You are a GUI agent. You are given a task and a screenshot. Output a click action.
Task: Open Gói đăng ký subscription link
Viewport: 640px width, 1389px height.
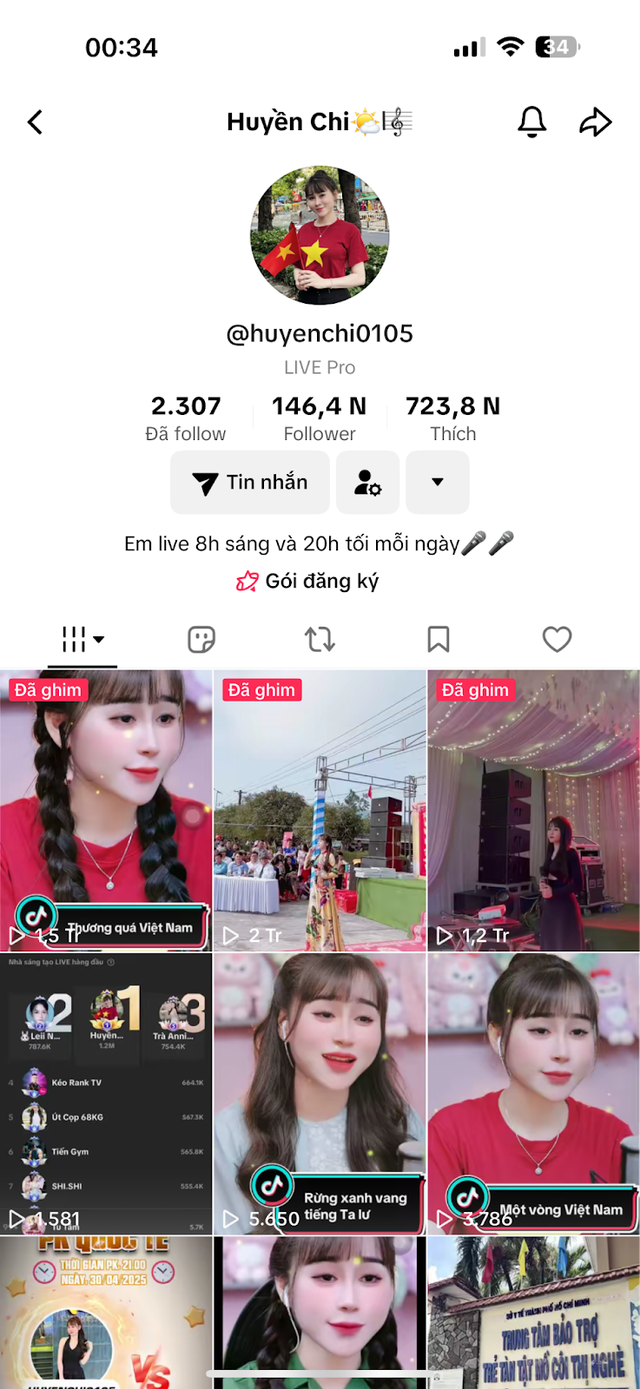tap(308, 581)
